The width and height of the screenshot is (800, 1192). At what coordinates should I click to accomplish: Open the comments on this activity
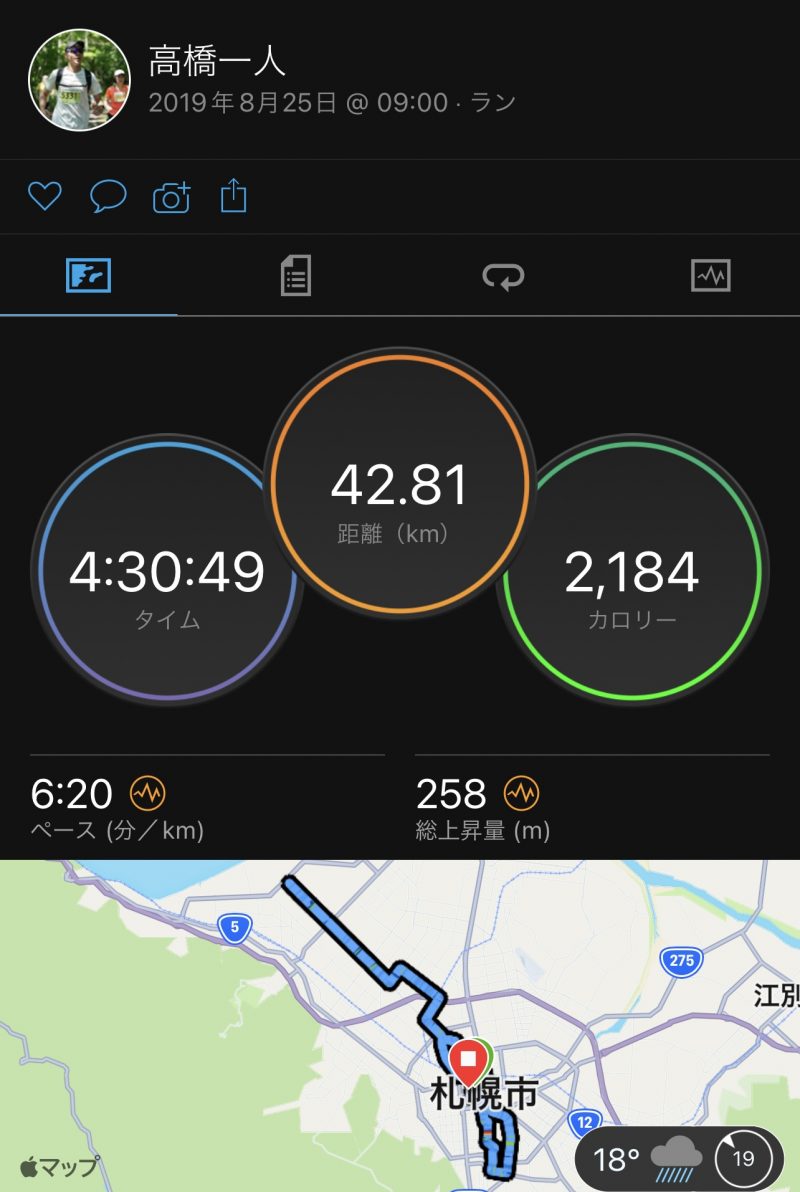coord(108,196)
